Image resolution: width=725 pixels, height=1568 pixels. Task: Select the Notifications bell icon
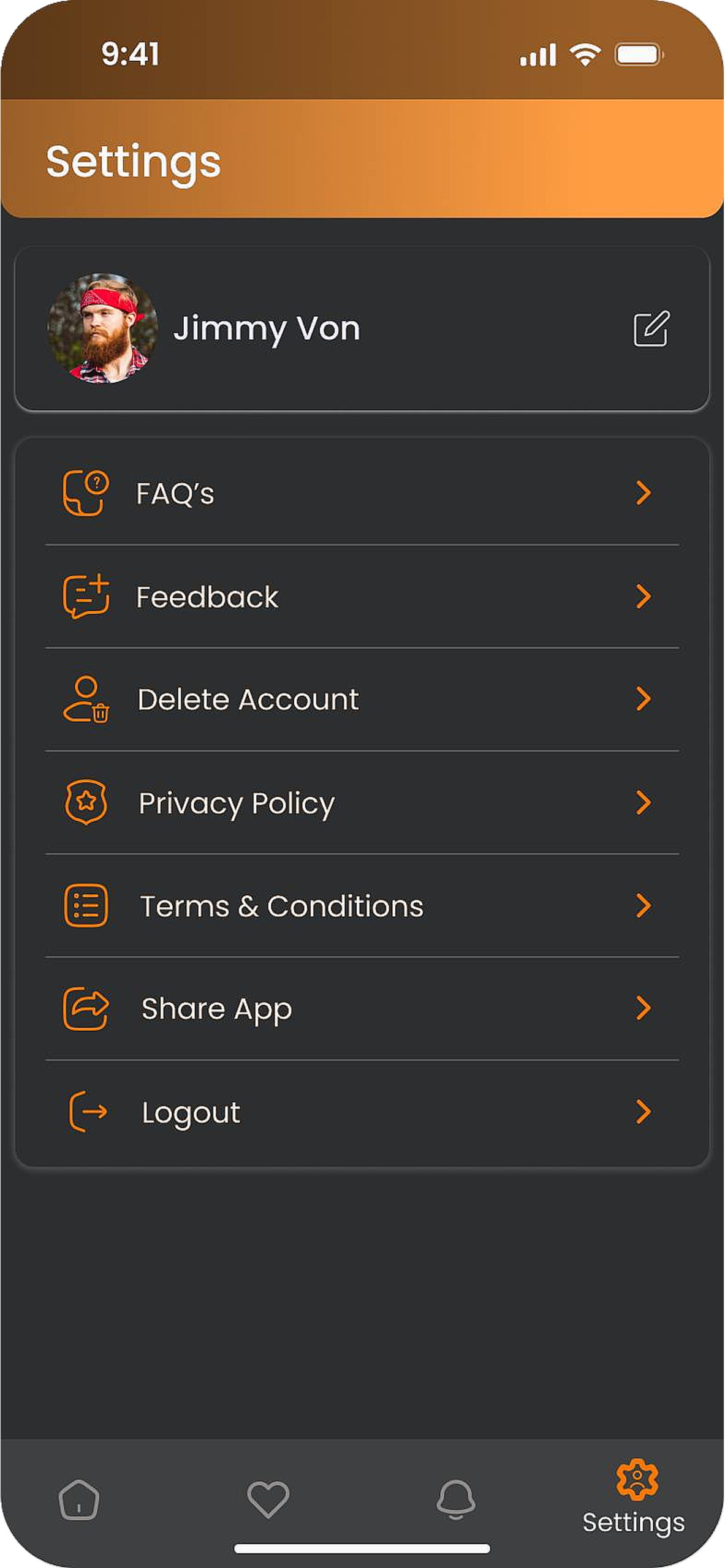tap(456, 1498)
